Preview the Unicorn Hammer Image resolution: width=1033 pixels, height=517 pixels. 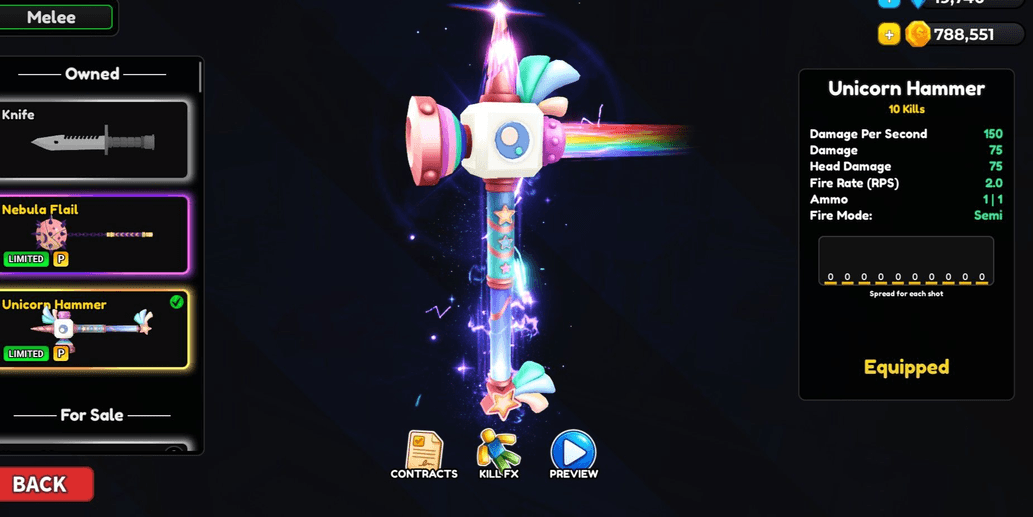pyautogui.click(x=573, y=455)
